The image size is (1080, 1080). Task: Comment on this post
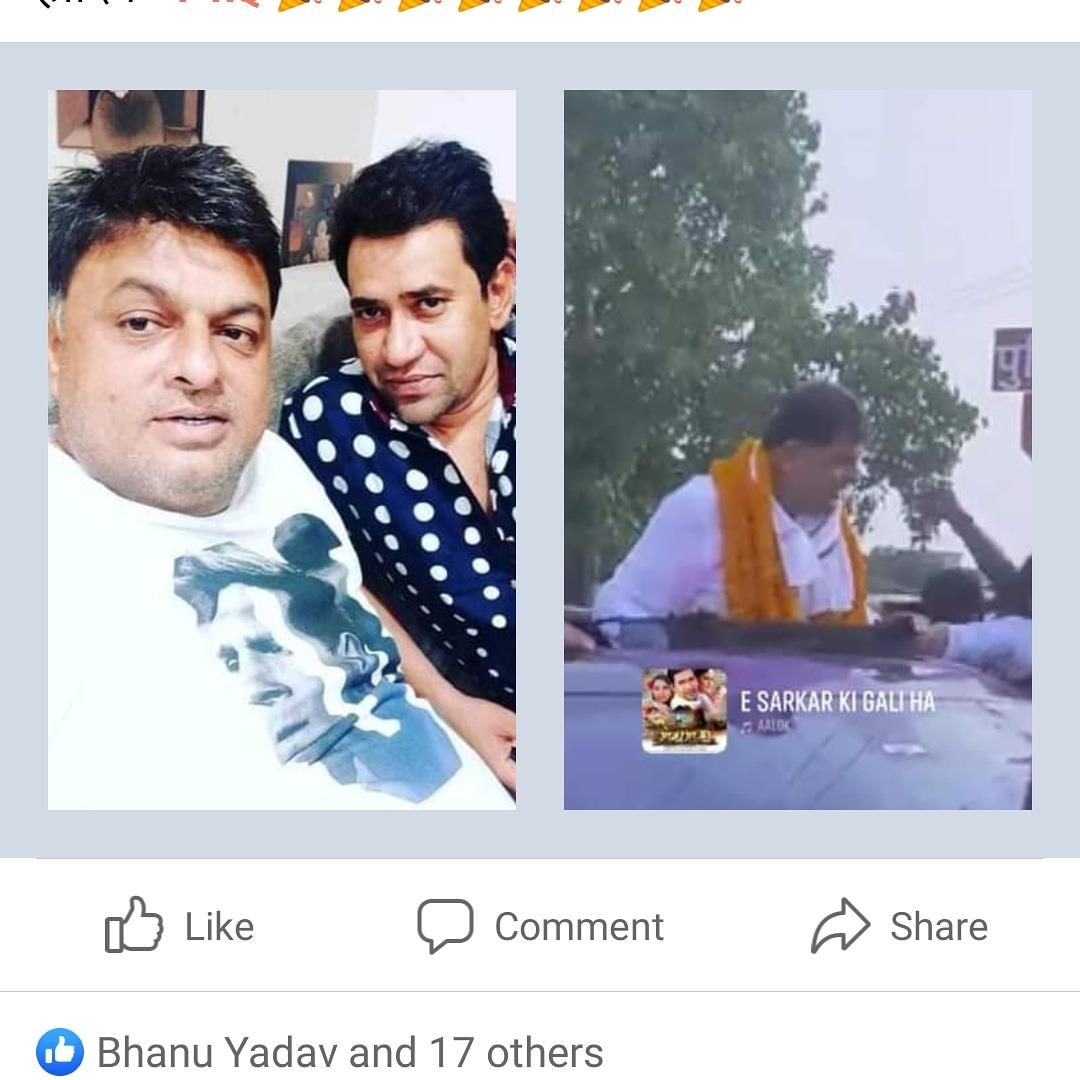pyautogui.click(x=541, y=926)
